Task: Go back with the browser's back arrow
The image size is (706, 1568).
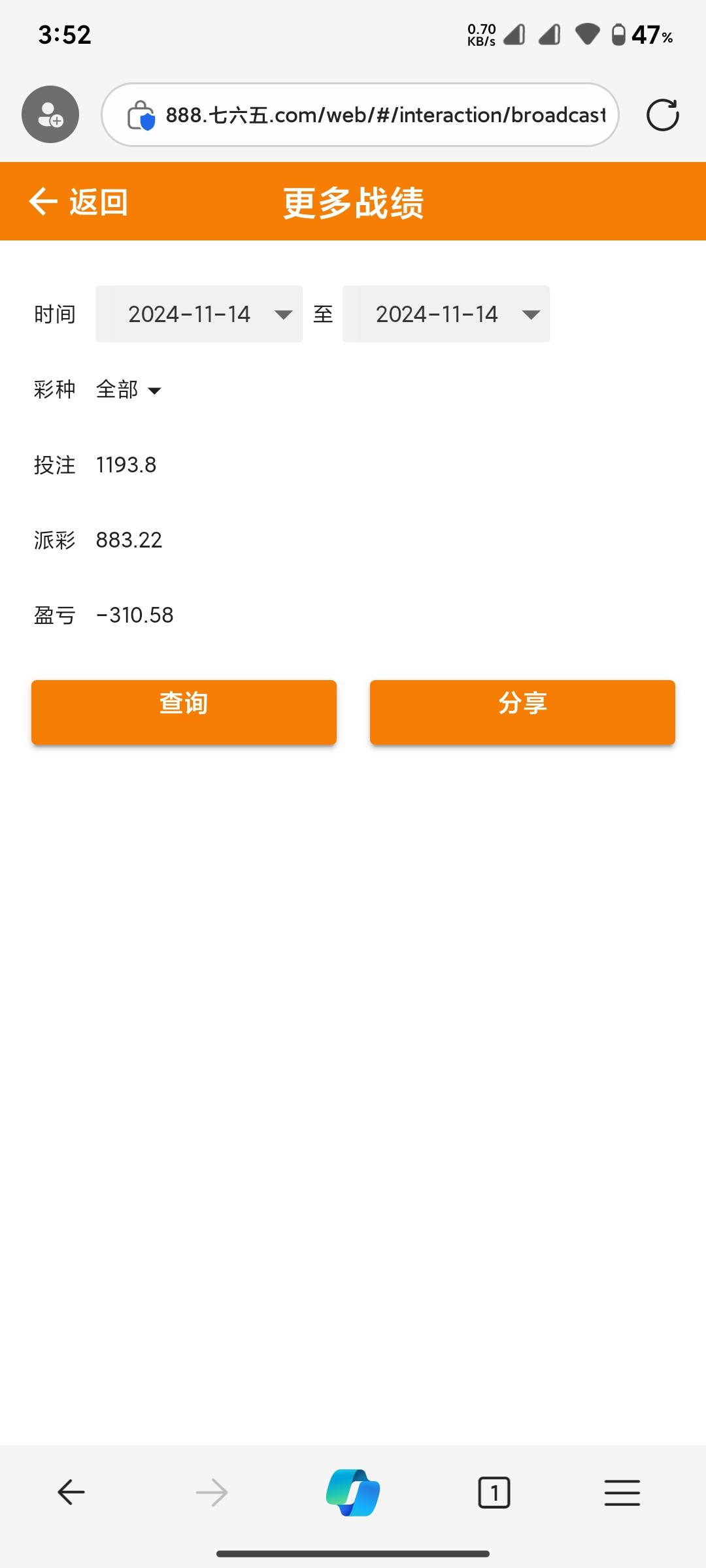Action: [71, 1493]
